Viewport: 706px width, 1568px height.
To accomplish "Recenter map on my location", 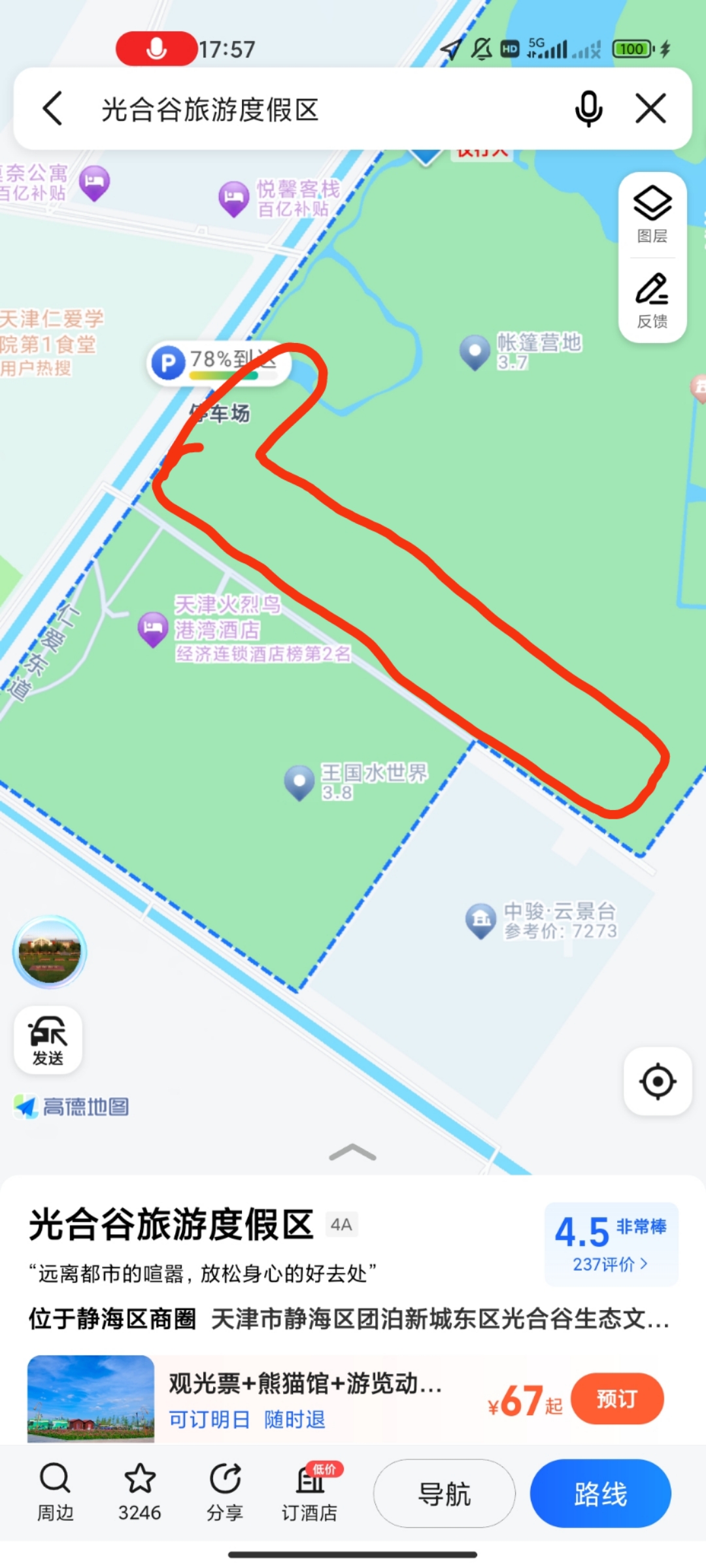I will point(657,1081).
